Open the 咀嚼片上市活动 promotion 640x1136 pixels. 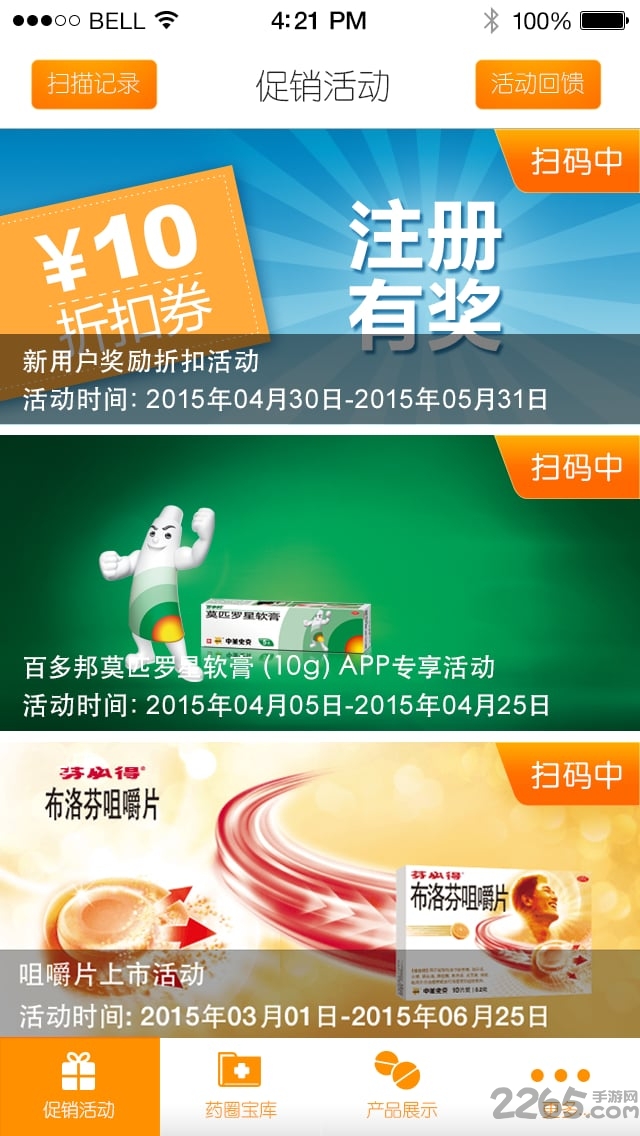[x=320, y=887]
